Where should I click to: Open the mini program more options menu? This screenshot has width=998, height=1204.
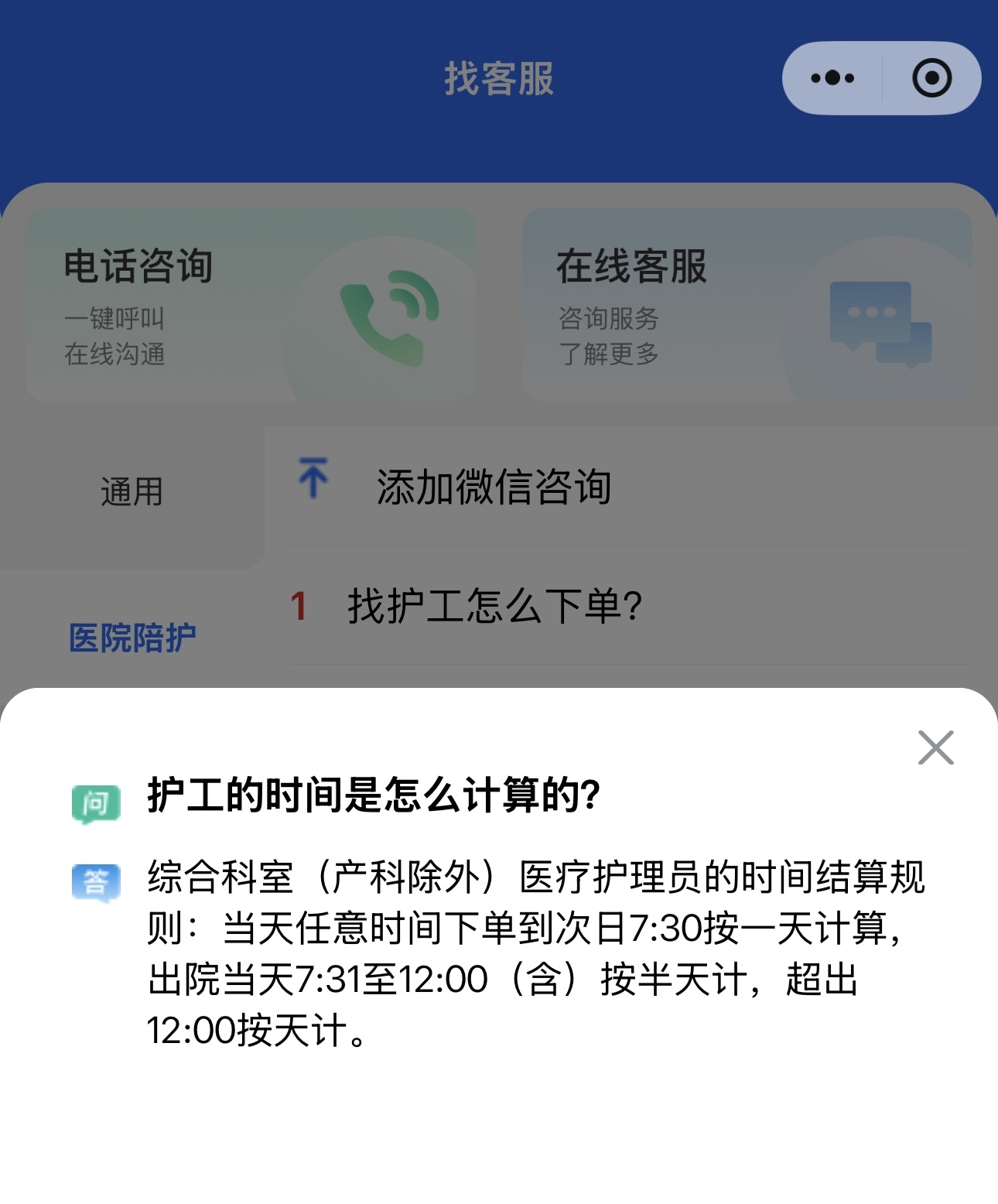coord(832,78)
